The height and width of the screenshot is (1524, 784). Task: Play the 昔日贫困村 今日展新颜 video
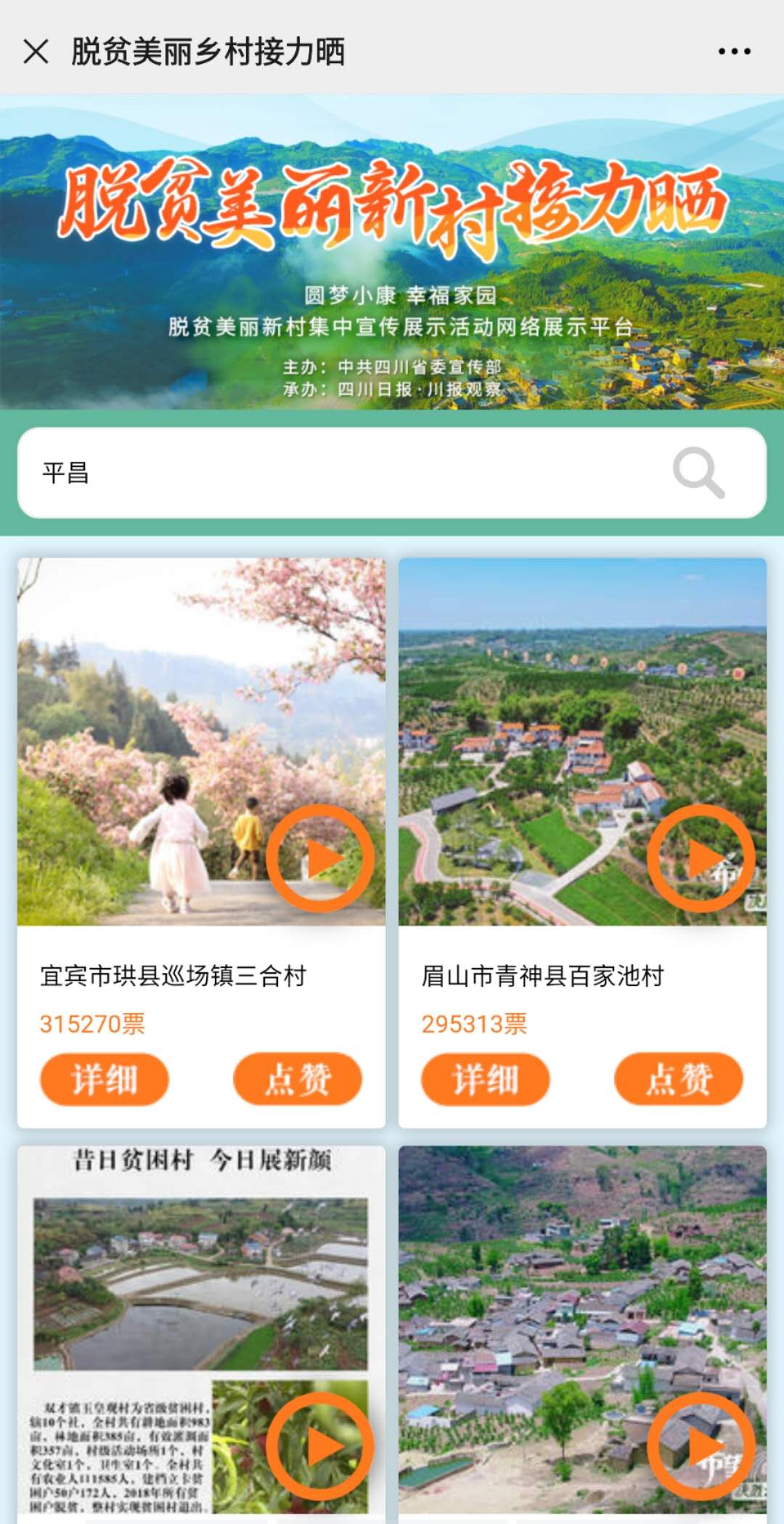(320, 1446)
